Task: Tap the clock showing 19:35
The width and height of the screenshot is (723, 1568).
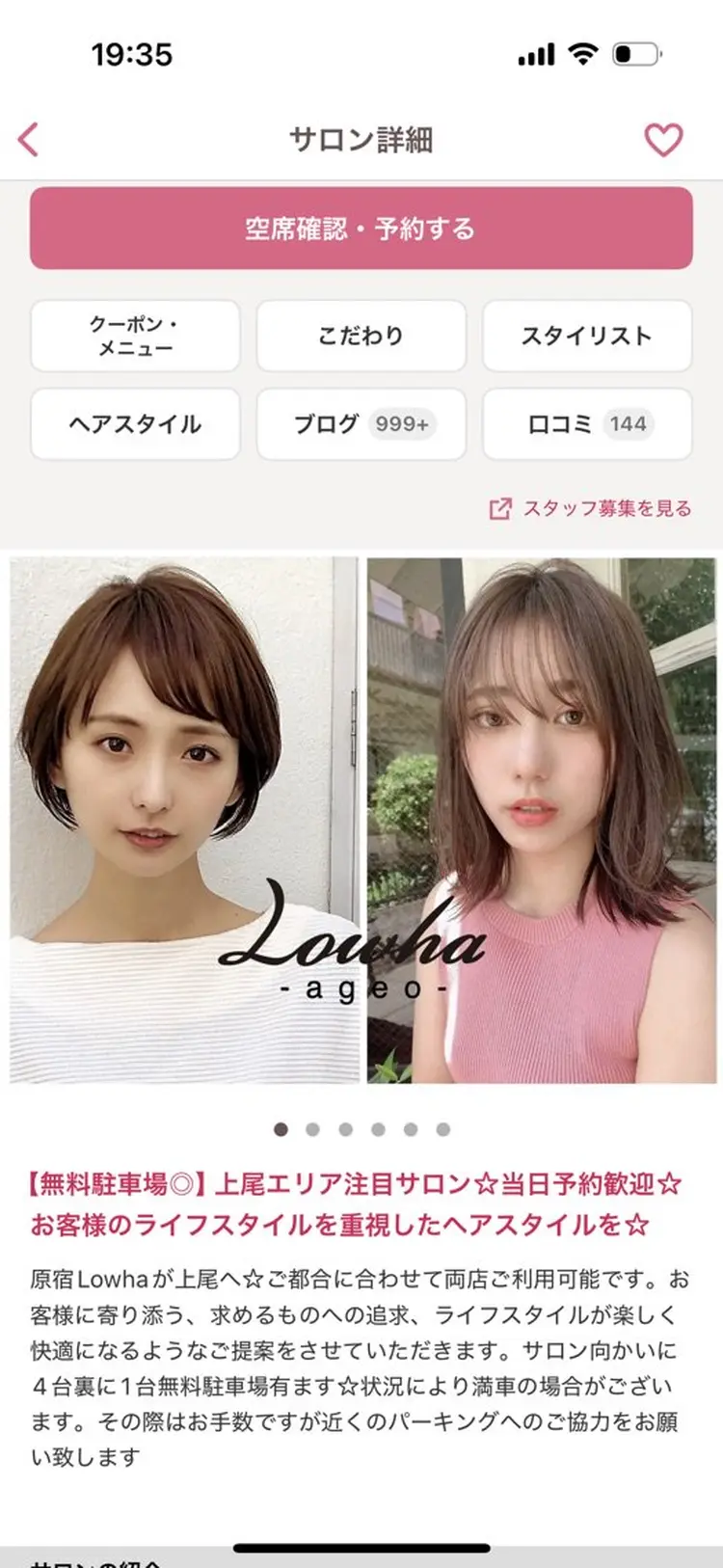Action: click(132, 55)
